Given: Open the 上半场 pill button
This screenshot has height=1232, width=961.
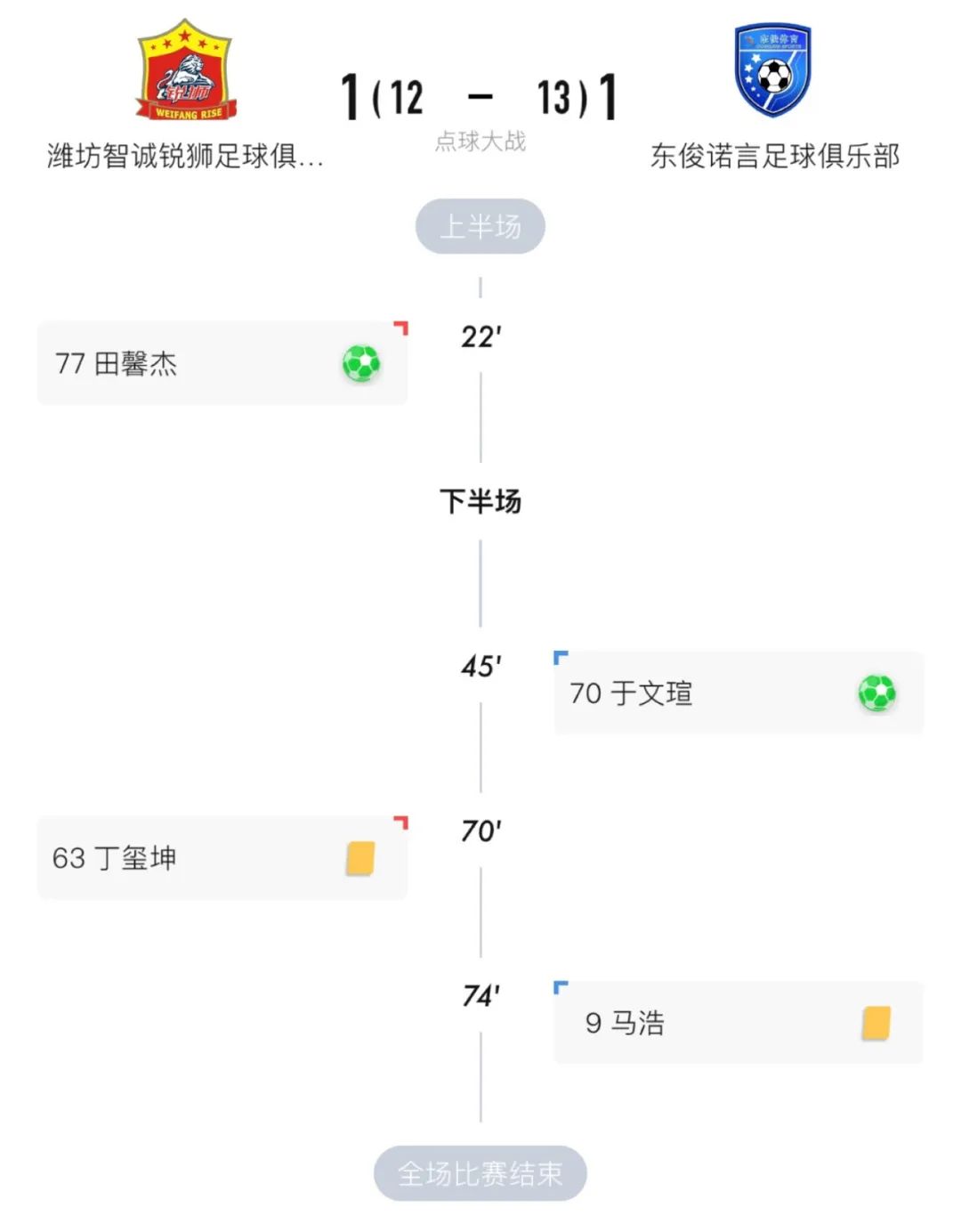Looking at the screenshot, I should click(480, 226).
